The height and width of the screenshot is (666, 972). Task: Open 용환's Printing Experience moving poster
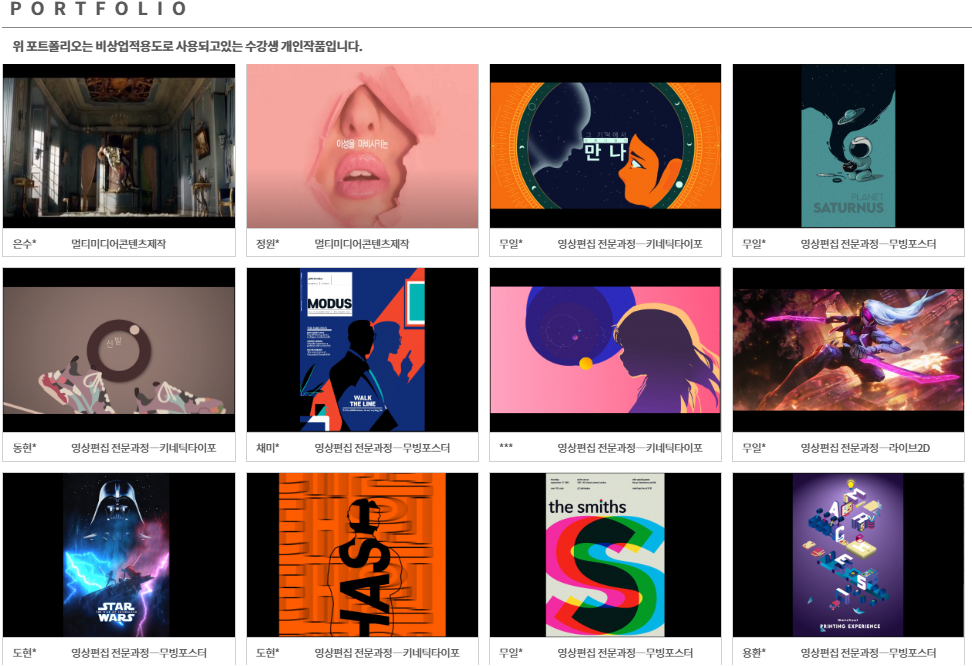[848, 555]
